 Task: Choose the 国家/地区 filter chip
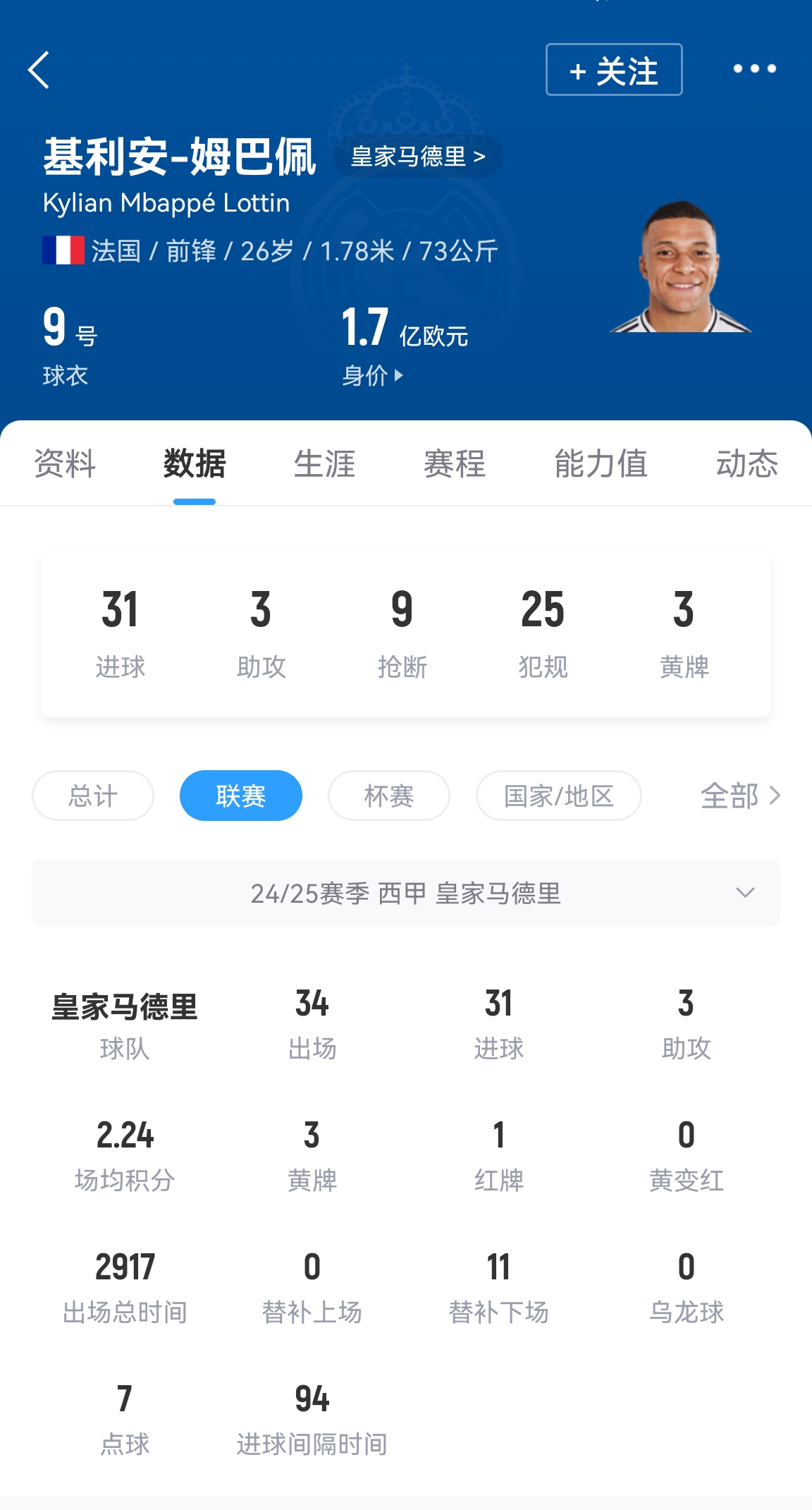[x=558, y=796]
